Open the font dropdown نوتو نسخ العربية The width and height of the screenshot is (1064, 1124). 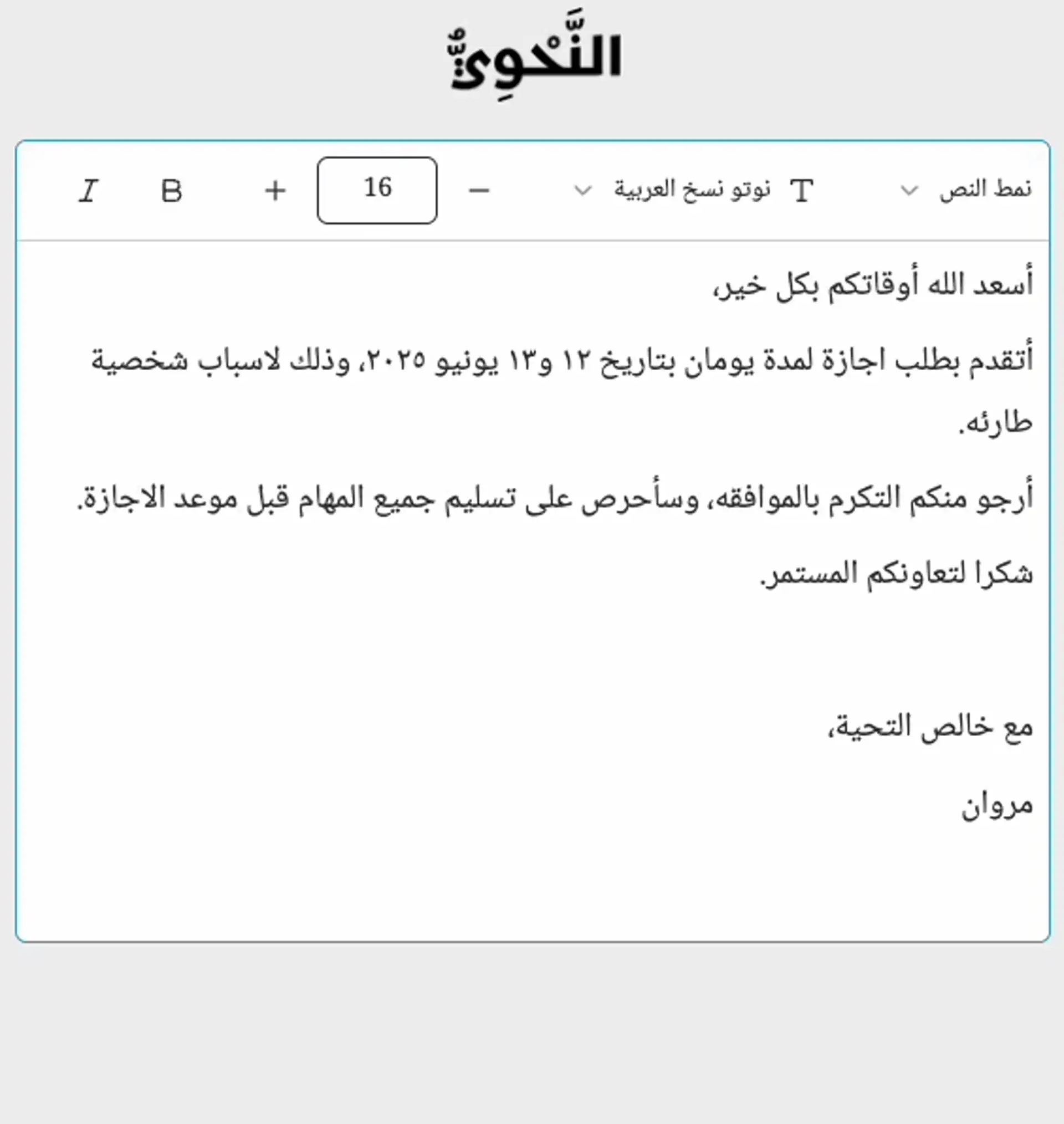692,191
